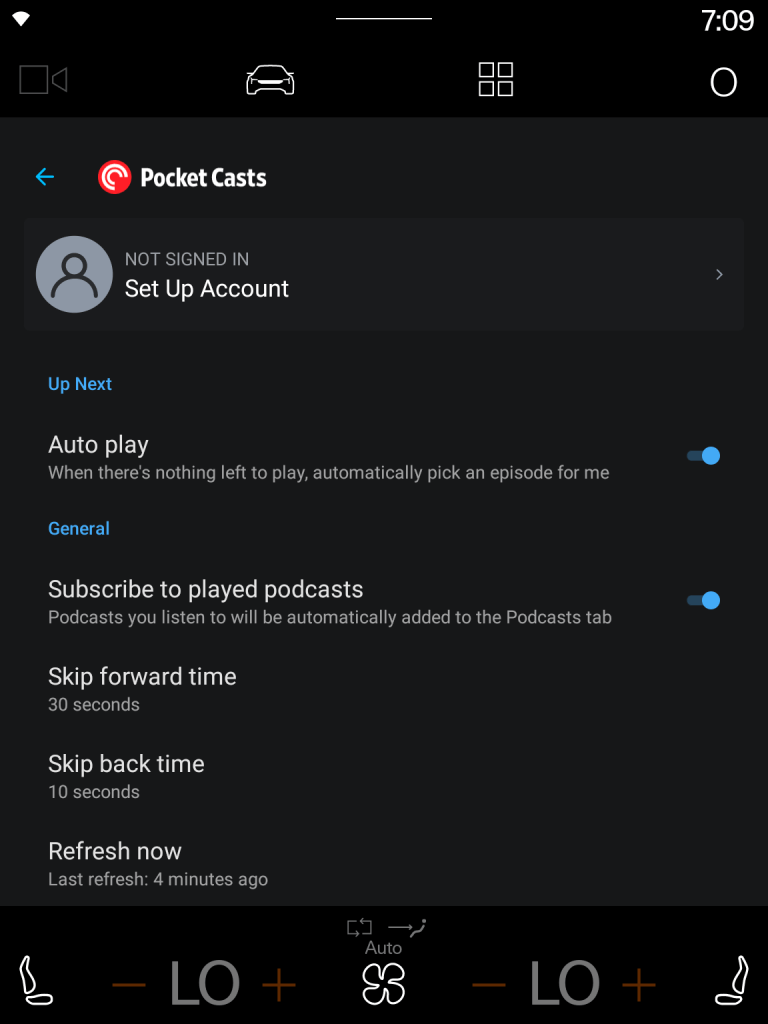Screen dimensions: 768x1024
Task: Disable the Auto play toggle
Action: 703,455
